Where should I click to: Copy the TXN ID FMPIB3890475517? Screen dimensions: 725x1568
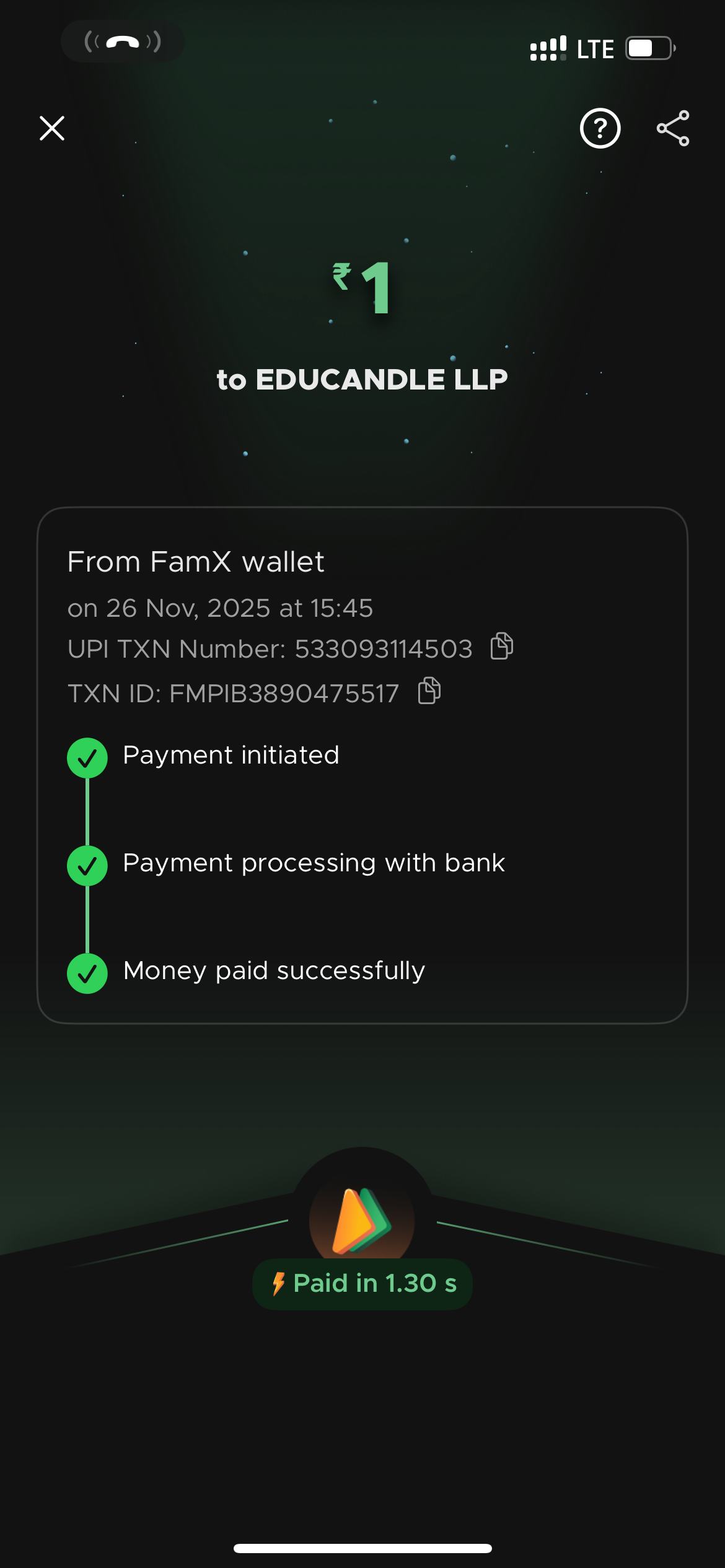(429, 691)
